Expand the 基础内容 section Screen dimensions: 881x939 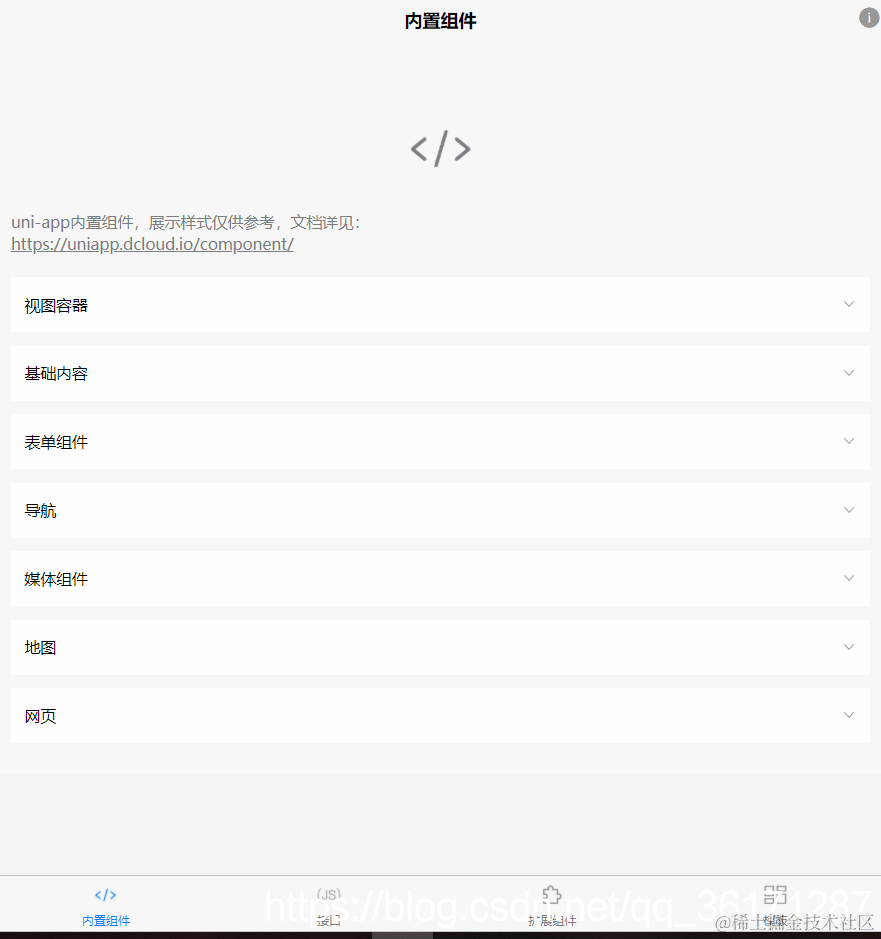click(440, 373)
